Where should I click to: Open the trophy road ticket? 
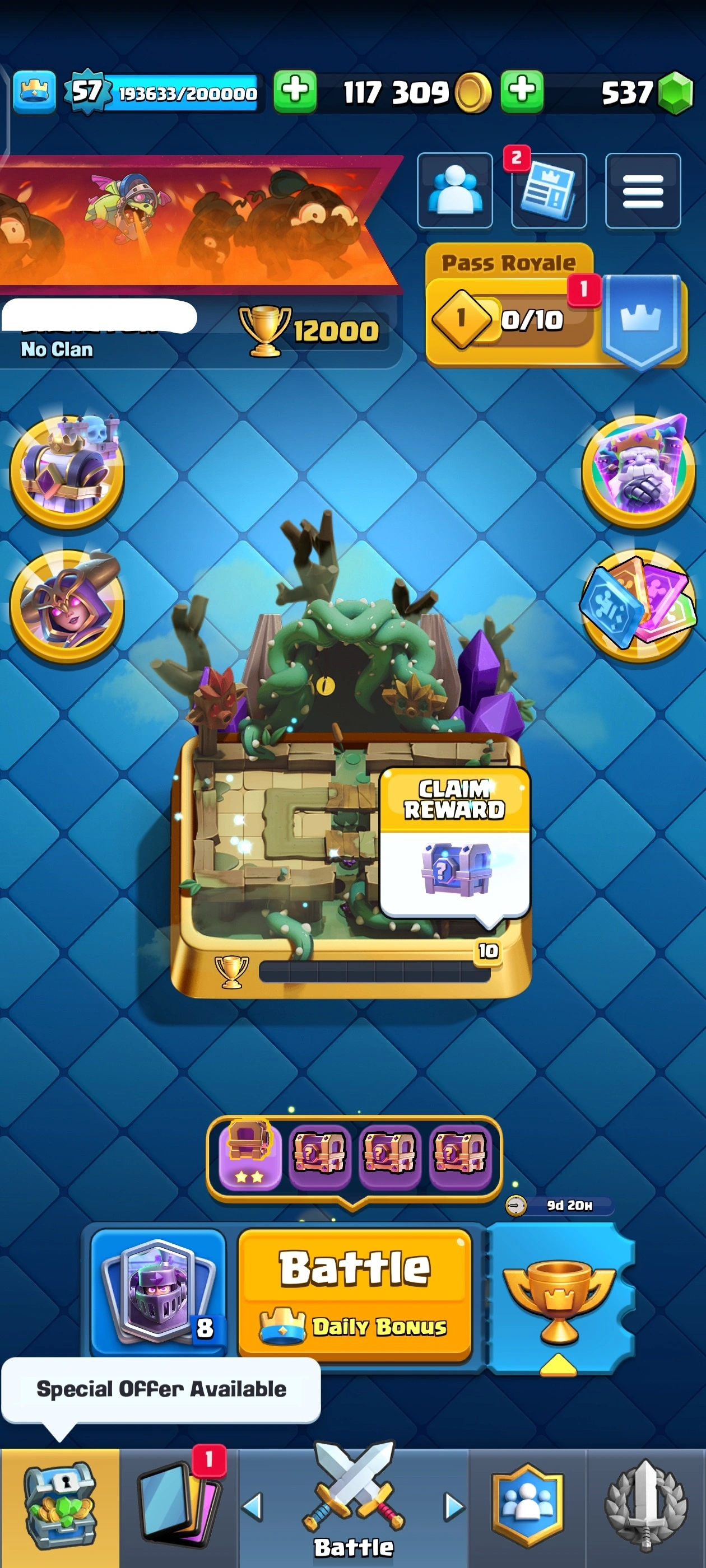click(x=559, y=1300)
